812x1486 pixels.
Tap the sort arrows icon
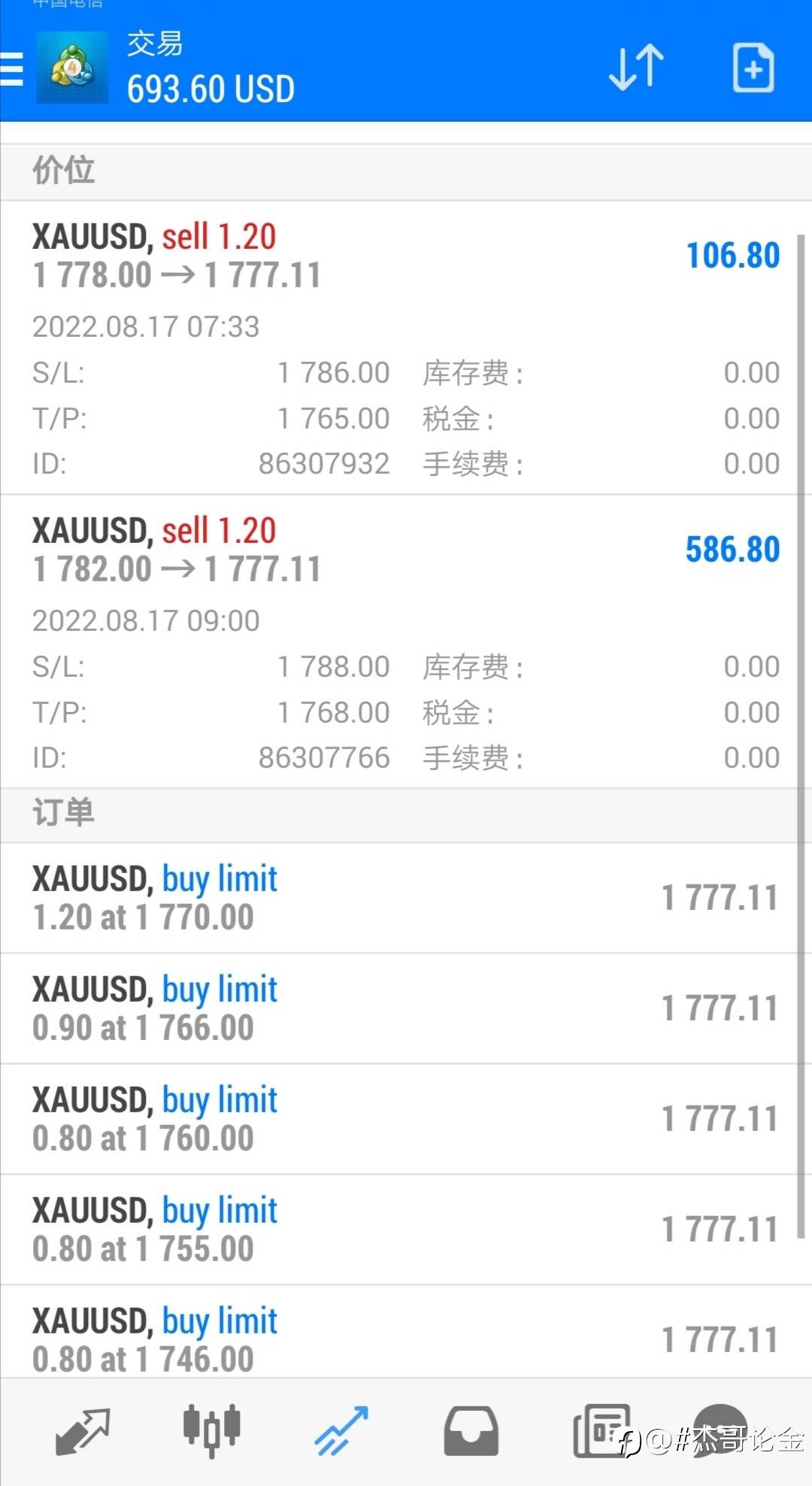pyautogui.click(x=636, y=68)
